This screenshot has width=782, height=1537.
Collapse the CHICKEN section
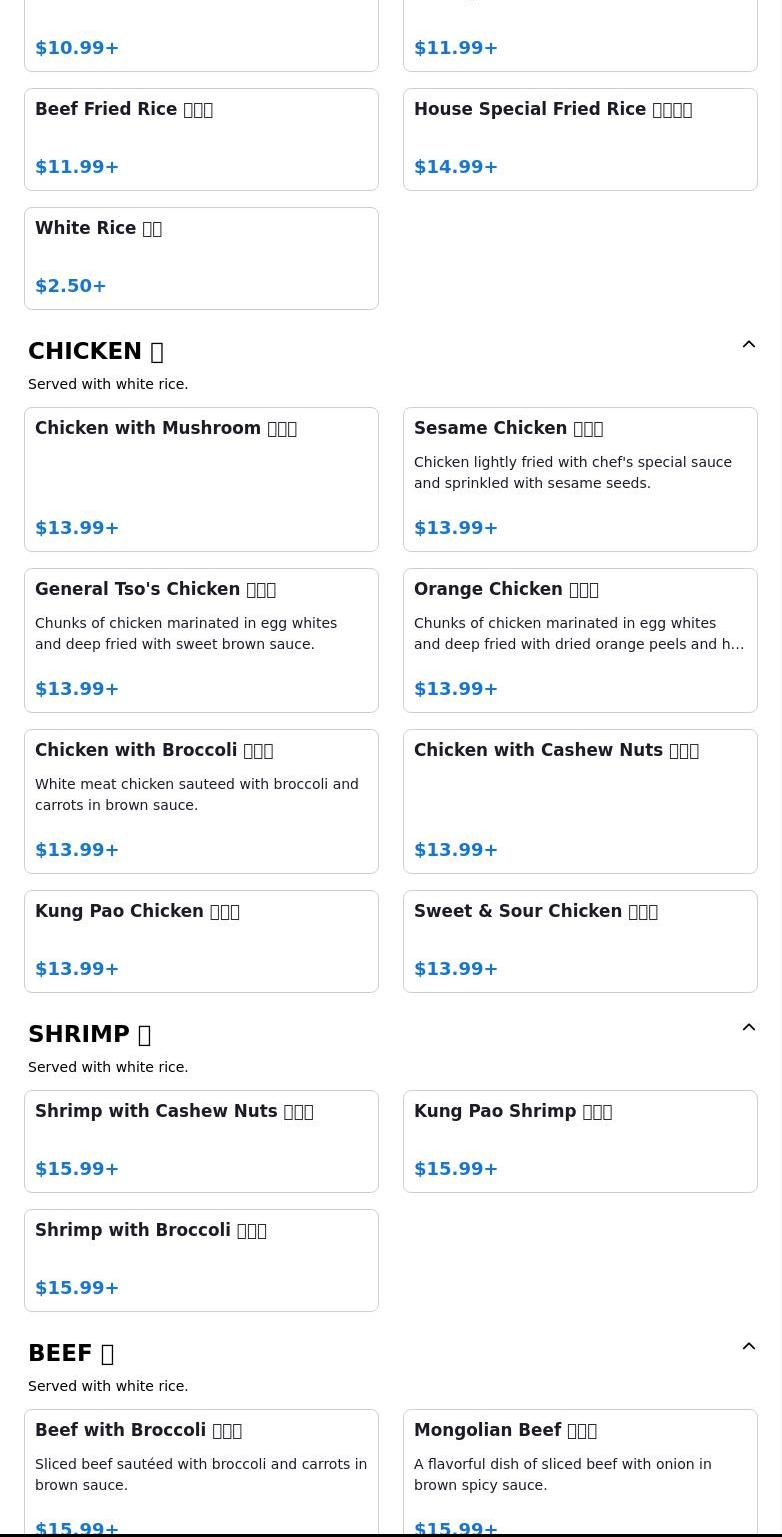pyautogui.click(x=748, y=344)
